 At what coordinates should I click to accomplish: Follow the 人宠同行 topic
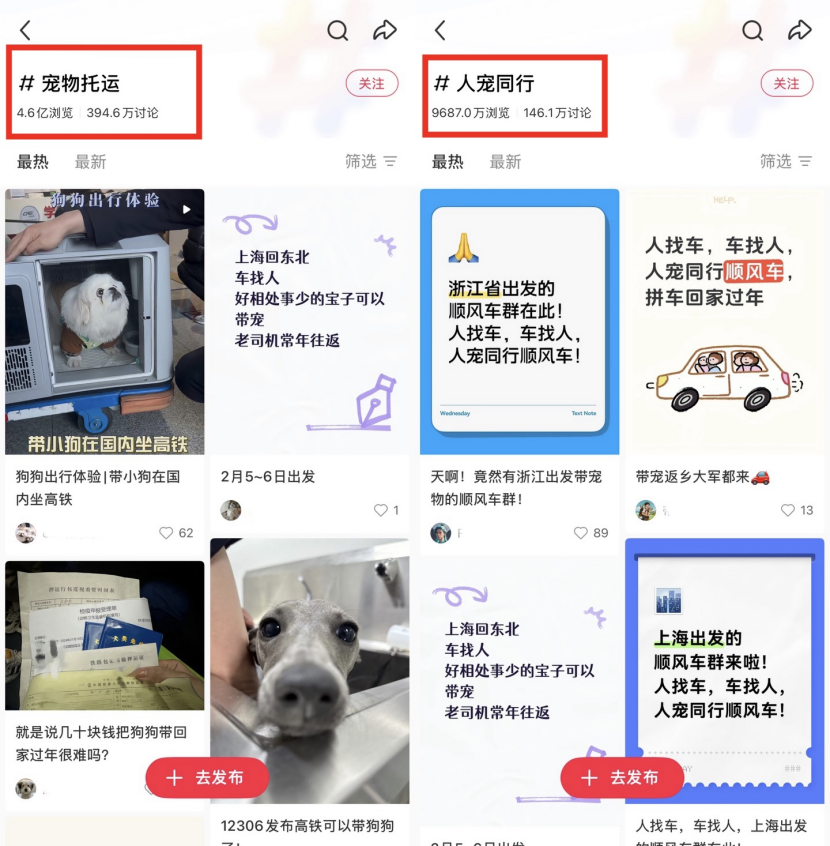[787, 84]
